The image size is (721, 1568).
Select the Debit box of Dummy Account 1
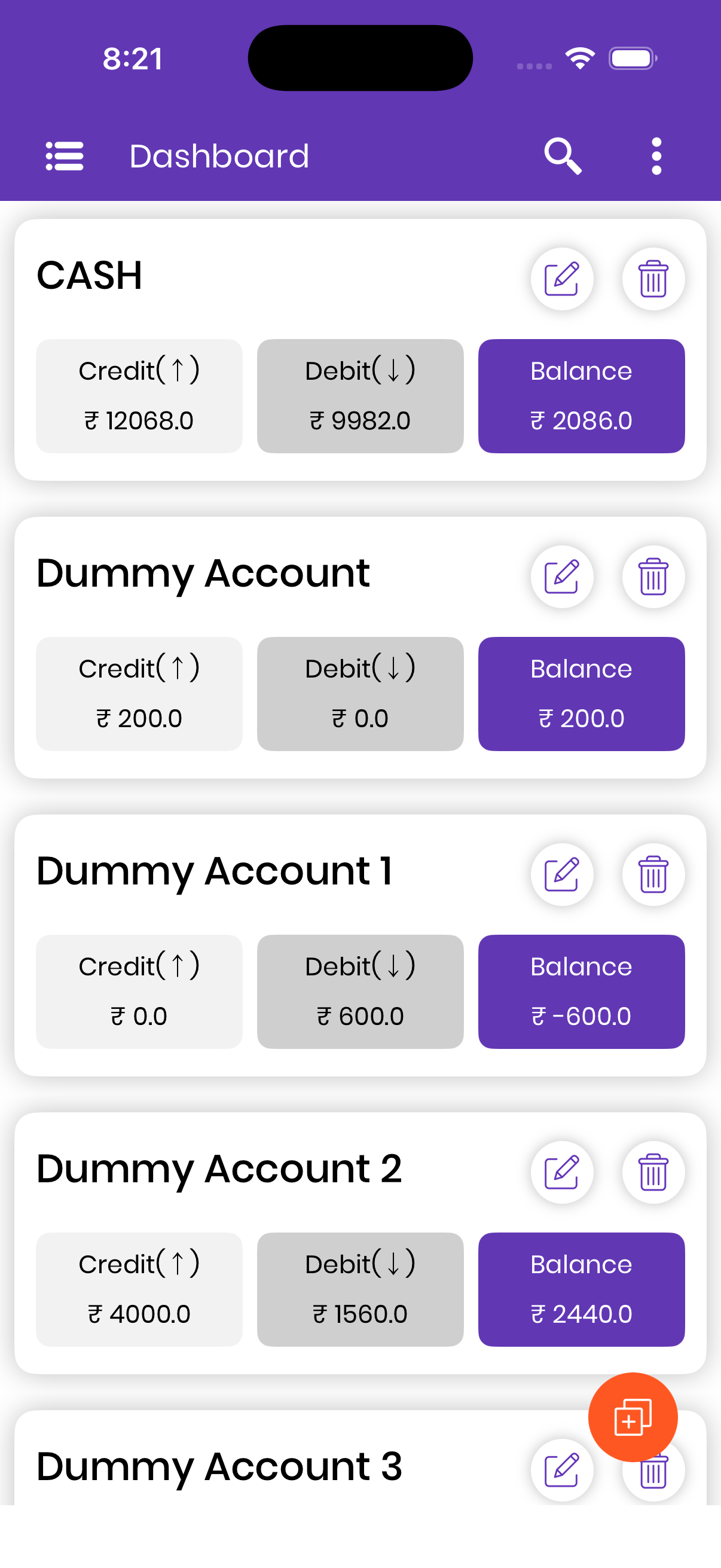(360, 991)
